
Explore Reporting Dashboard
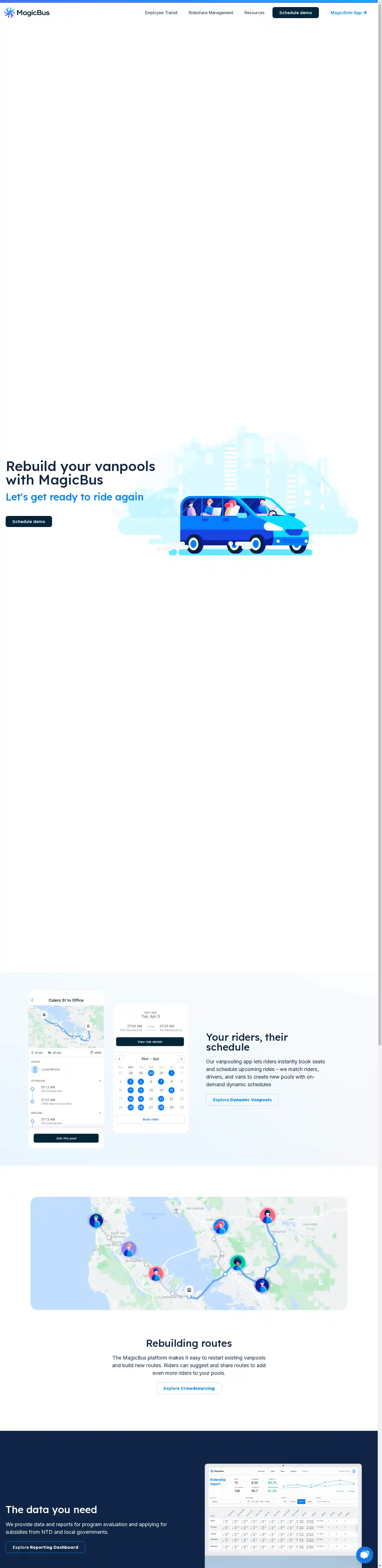[x=45, y=1547]
